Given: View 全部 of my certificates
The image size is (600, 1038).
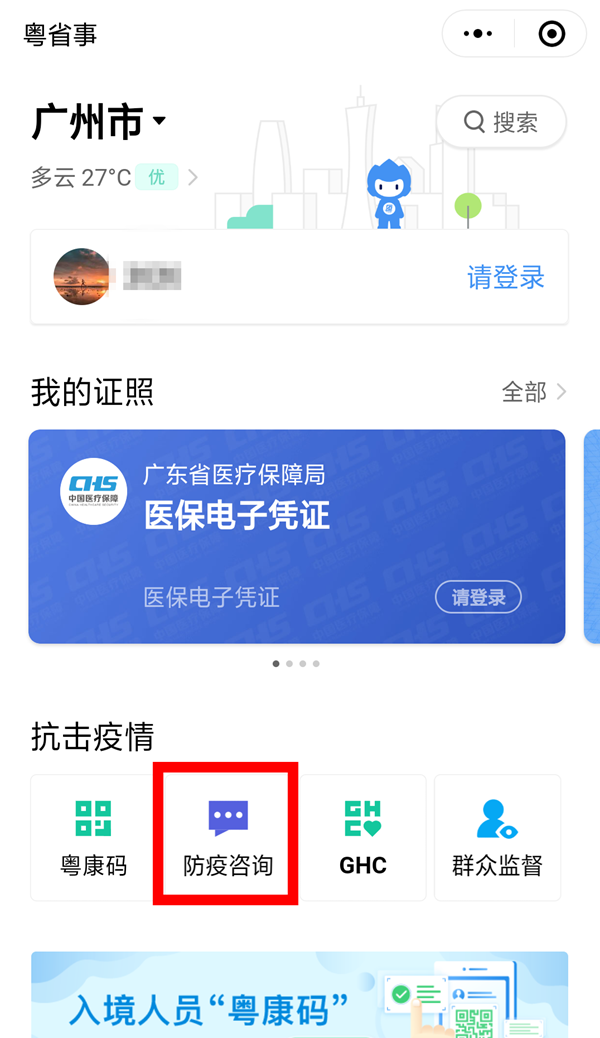Looking at the screenshot, I should (x=533, y=392).
